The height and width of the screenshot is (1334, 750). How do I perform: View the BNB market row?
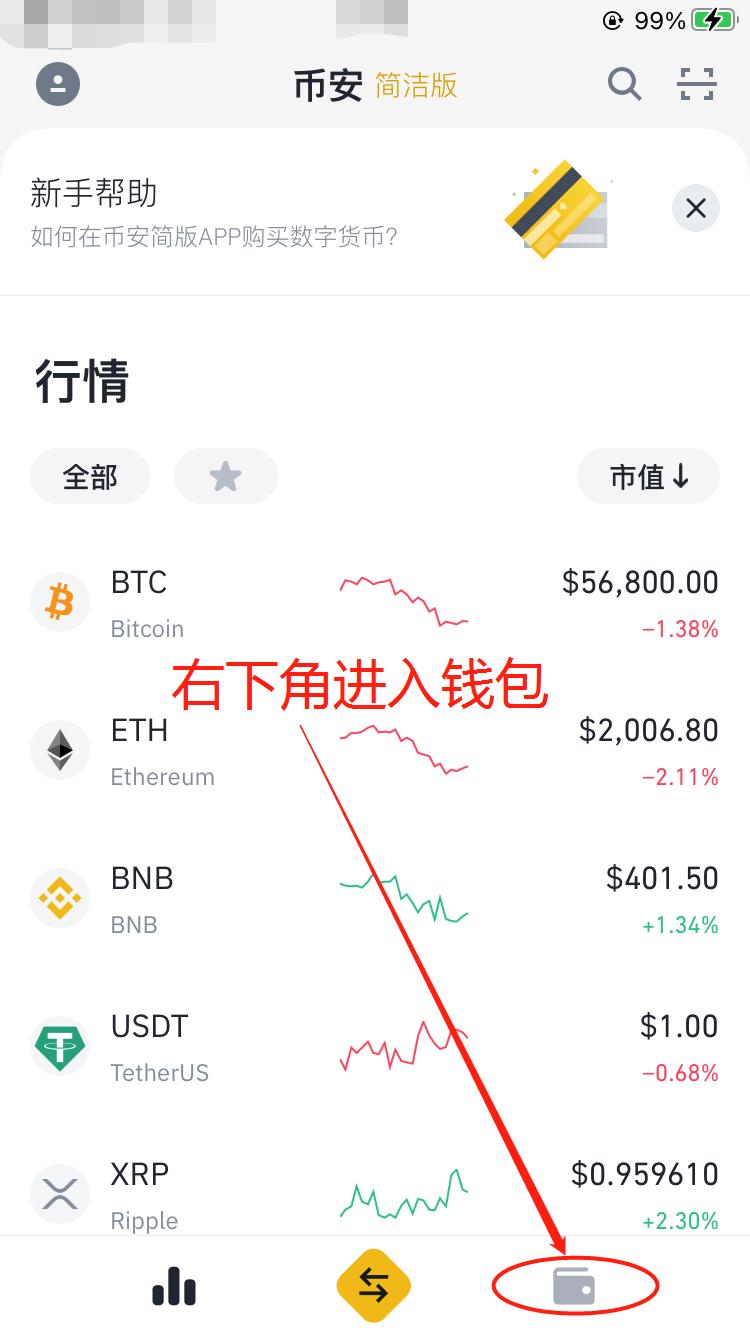(x=375, y=900)
